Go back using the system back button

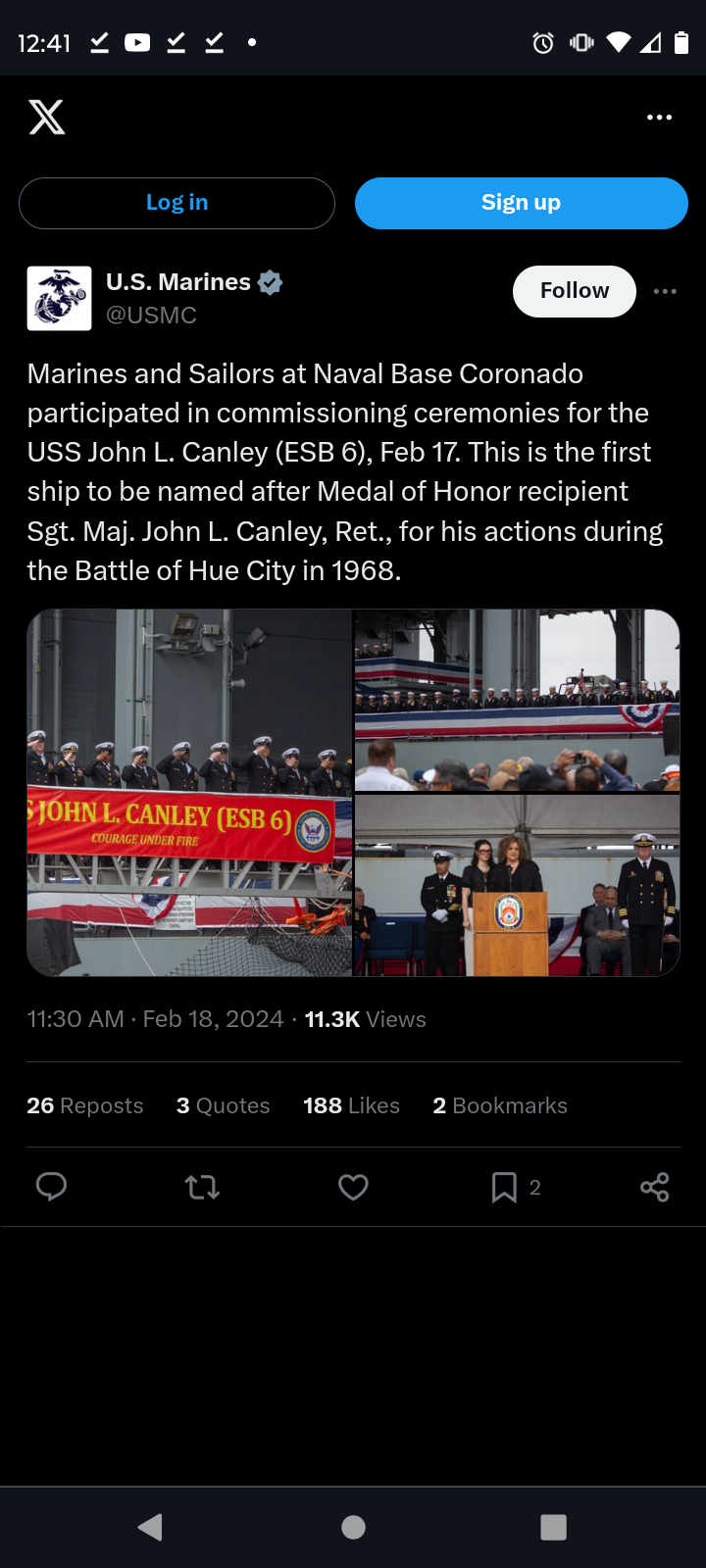coord(151,1527)
